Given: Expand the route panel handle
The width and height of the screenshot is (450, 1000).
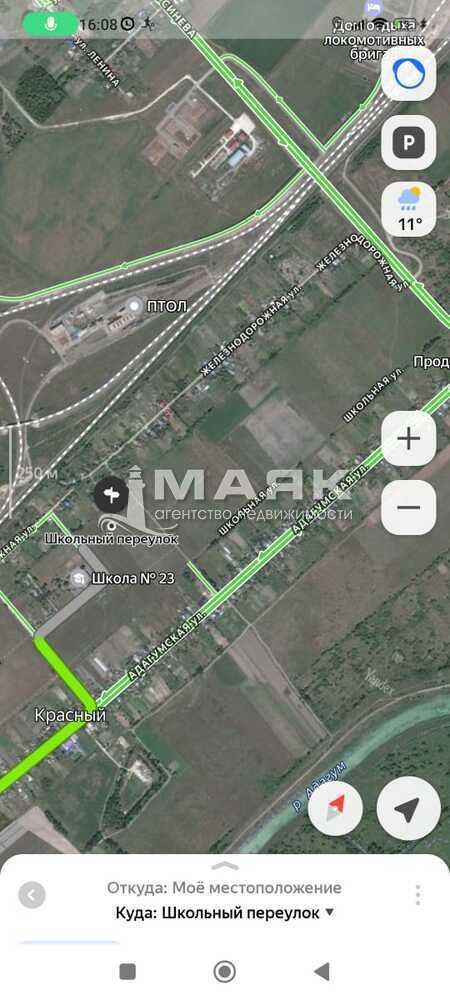Looking at the screenshot, I should pos(224,865).
